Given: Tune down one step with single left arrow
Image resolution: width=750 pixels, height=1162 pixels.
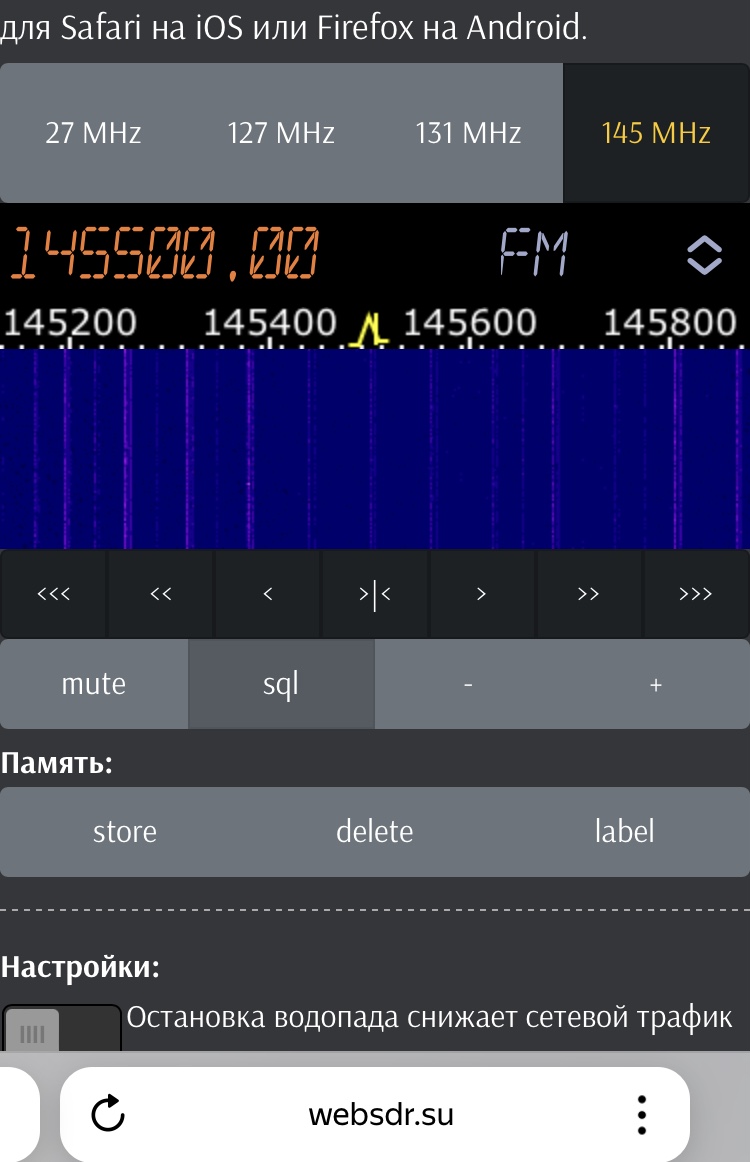Looking at the screenshot, I should (x=268, y=594).
